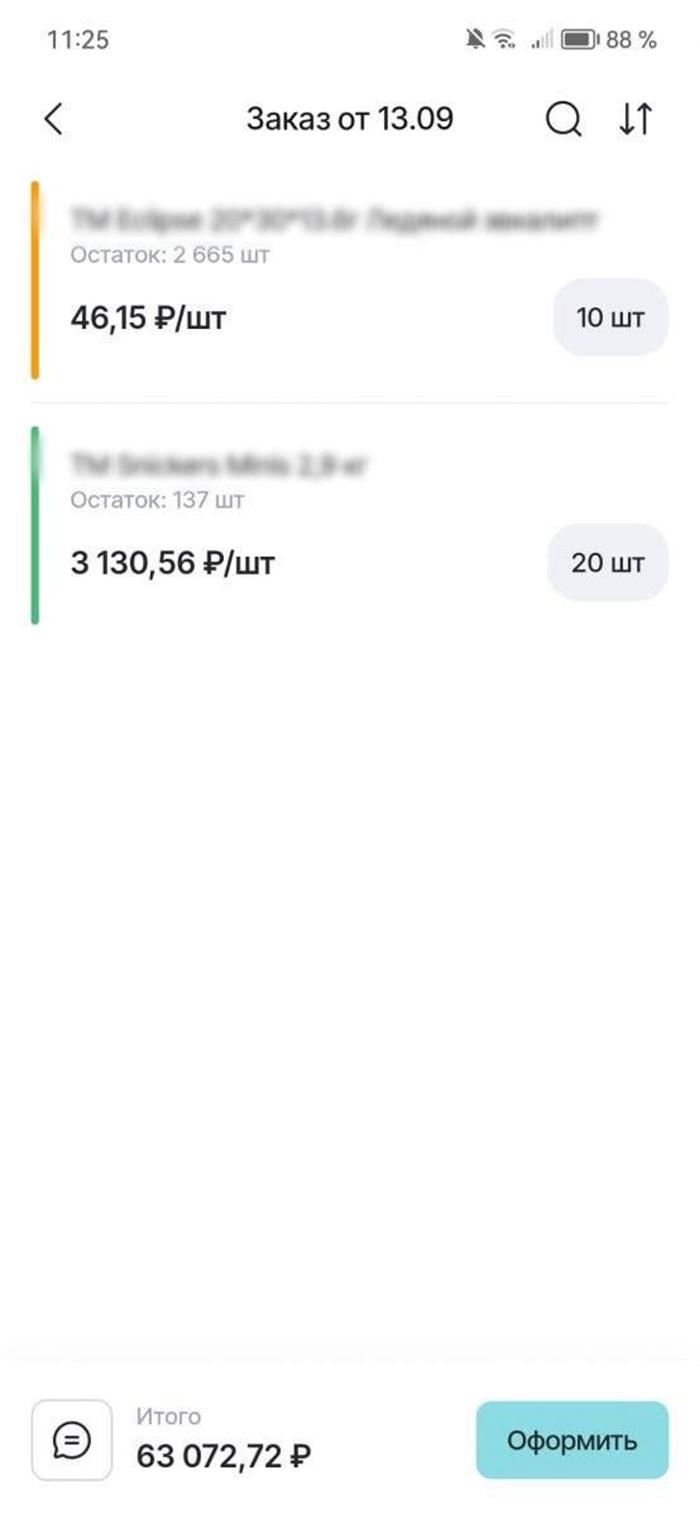Go back from the order screen
Image resolution: width=700 pixels, height=1518 pixels.
(54, 119)
